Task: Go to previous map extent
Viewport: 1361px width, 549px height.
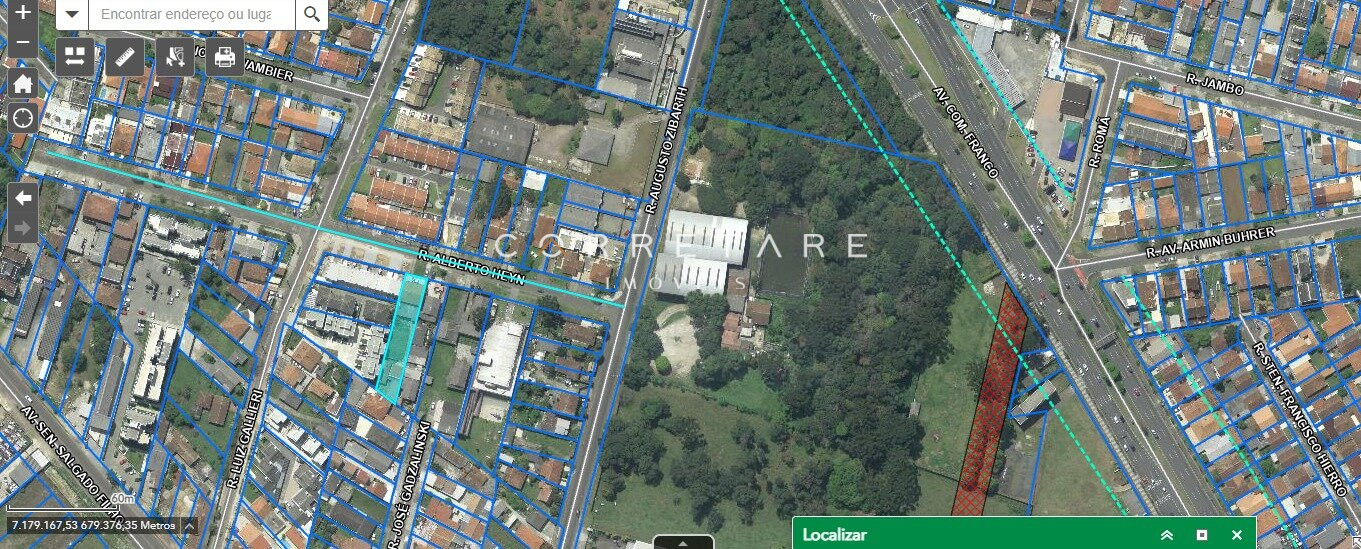Action: (x=23, y=197)
